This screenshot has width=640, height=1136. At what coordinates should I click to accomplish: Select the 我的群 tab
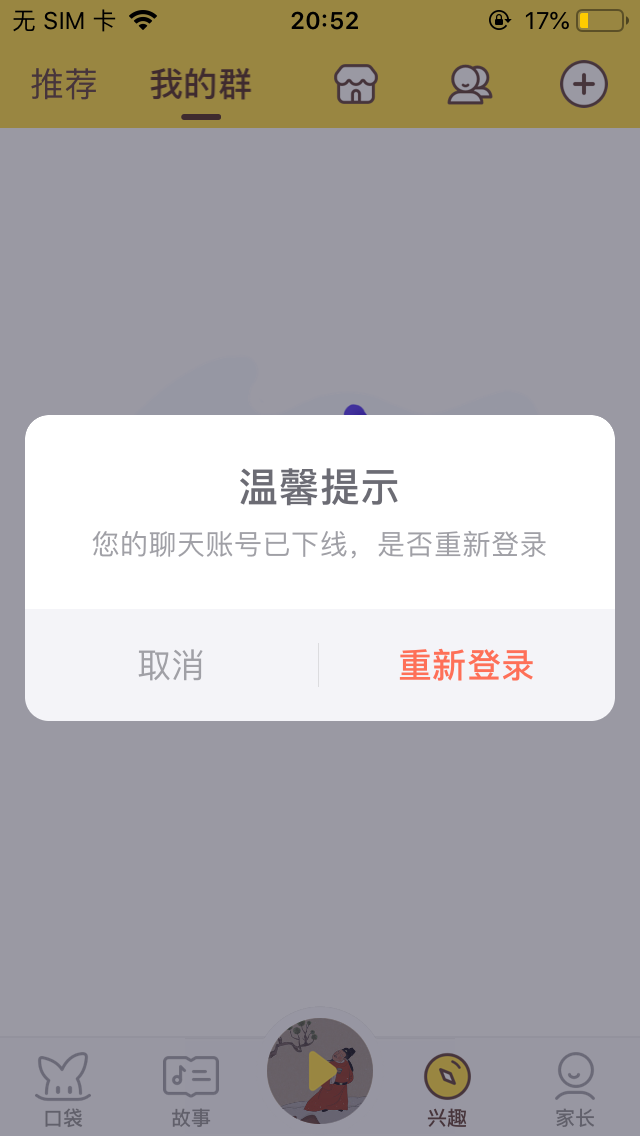point(201,85)
